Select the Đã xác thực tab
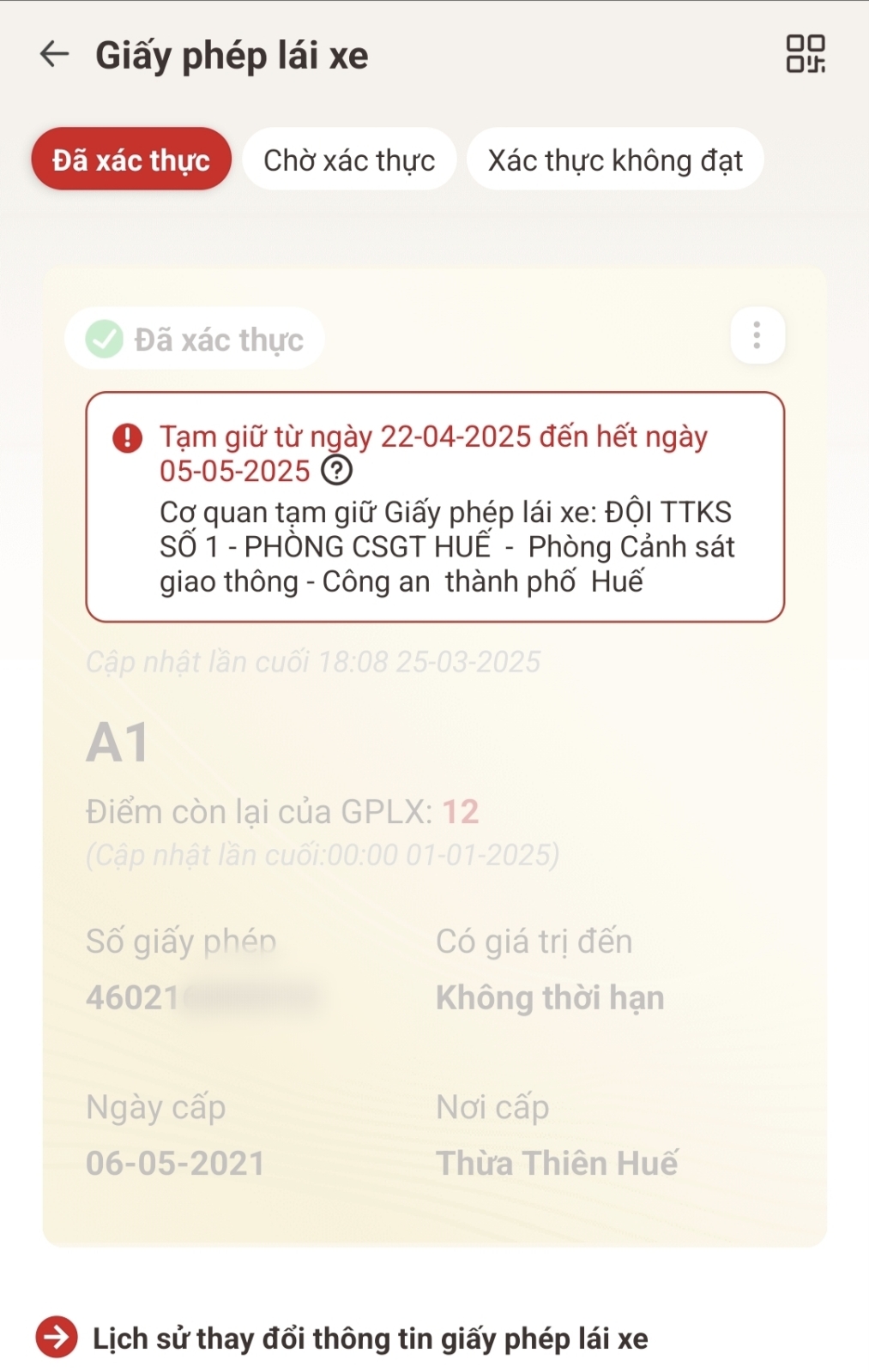The height and width of the screenshot is (1372, 869). coord(131,159)
